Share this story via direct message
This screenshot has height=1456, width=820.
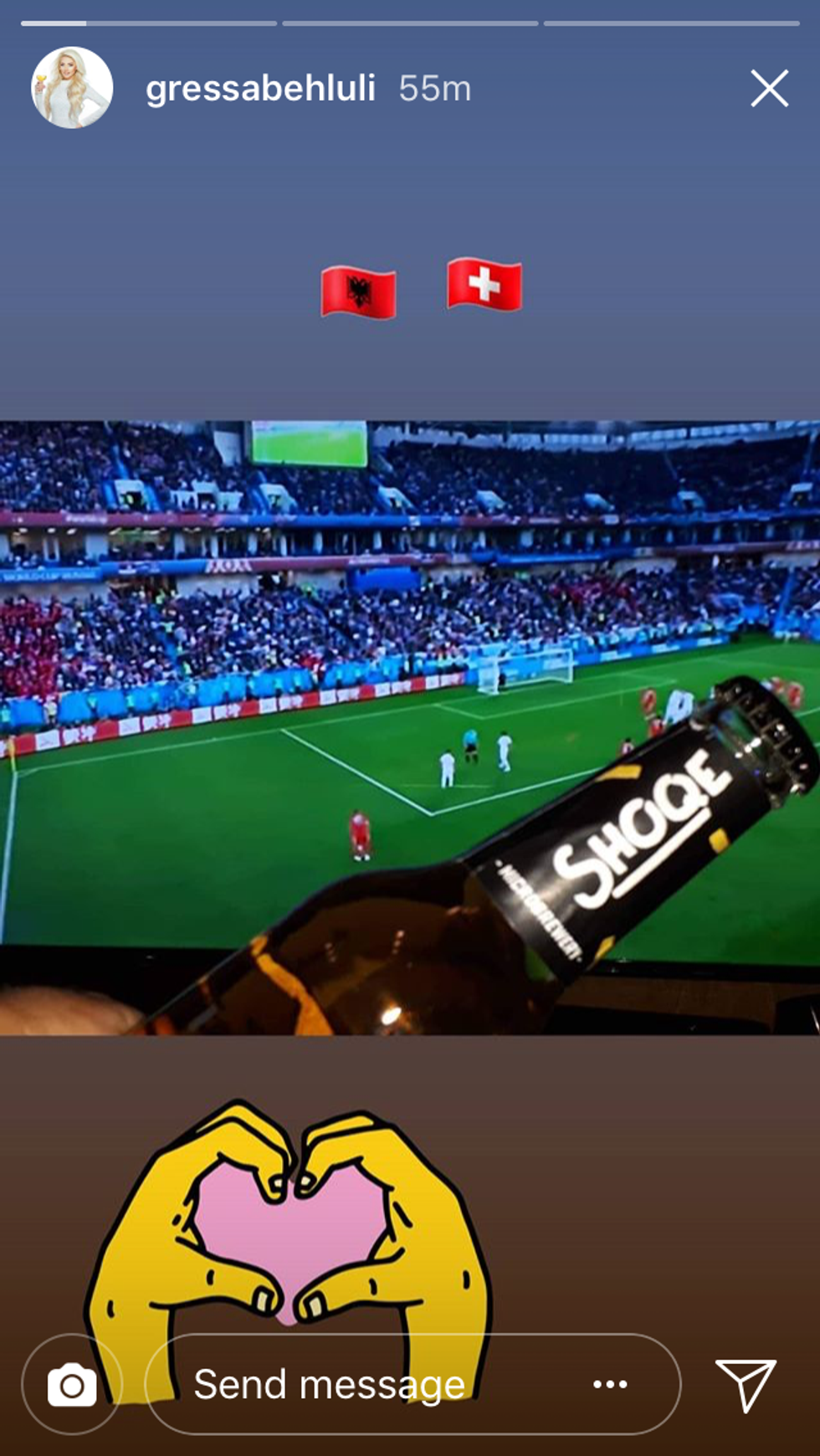(745, 1385)
